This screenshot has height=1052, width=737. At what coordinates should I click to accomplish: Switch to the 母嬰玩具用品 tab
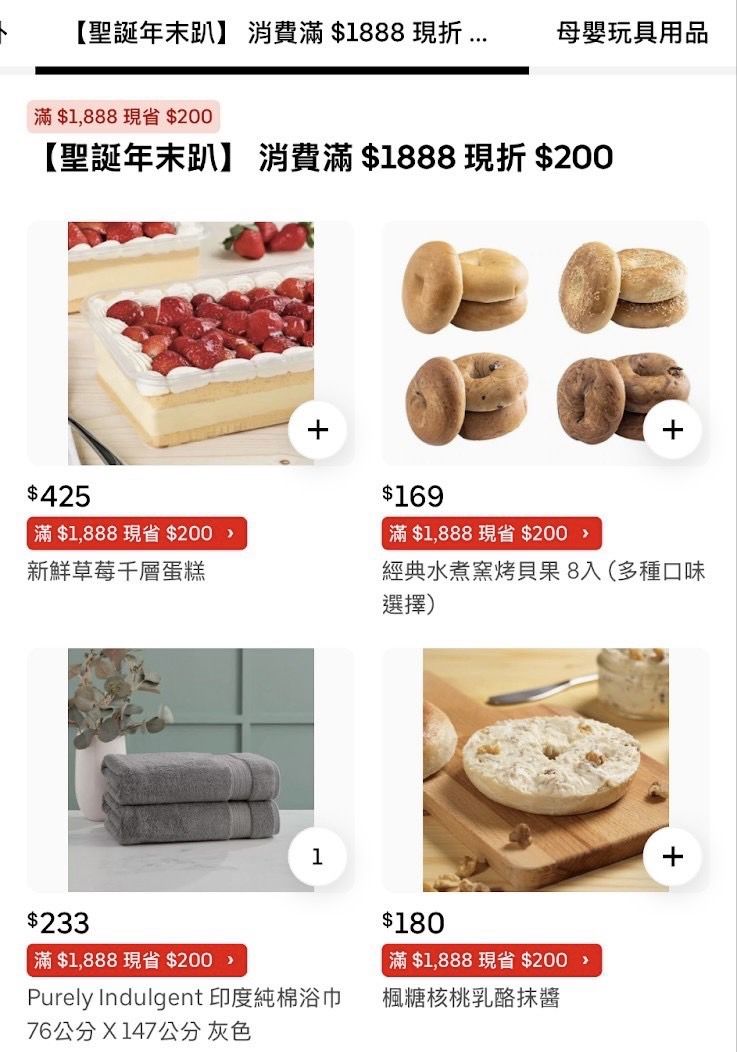pos(632,33)
